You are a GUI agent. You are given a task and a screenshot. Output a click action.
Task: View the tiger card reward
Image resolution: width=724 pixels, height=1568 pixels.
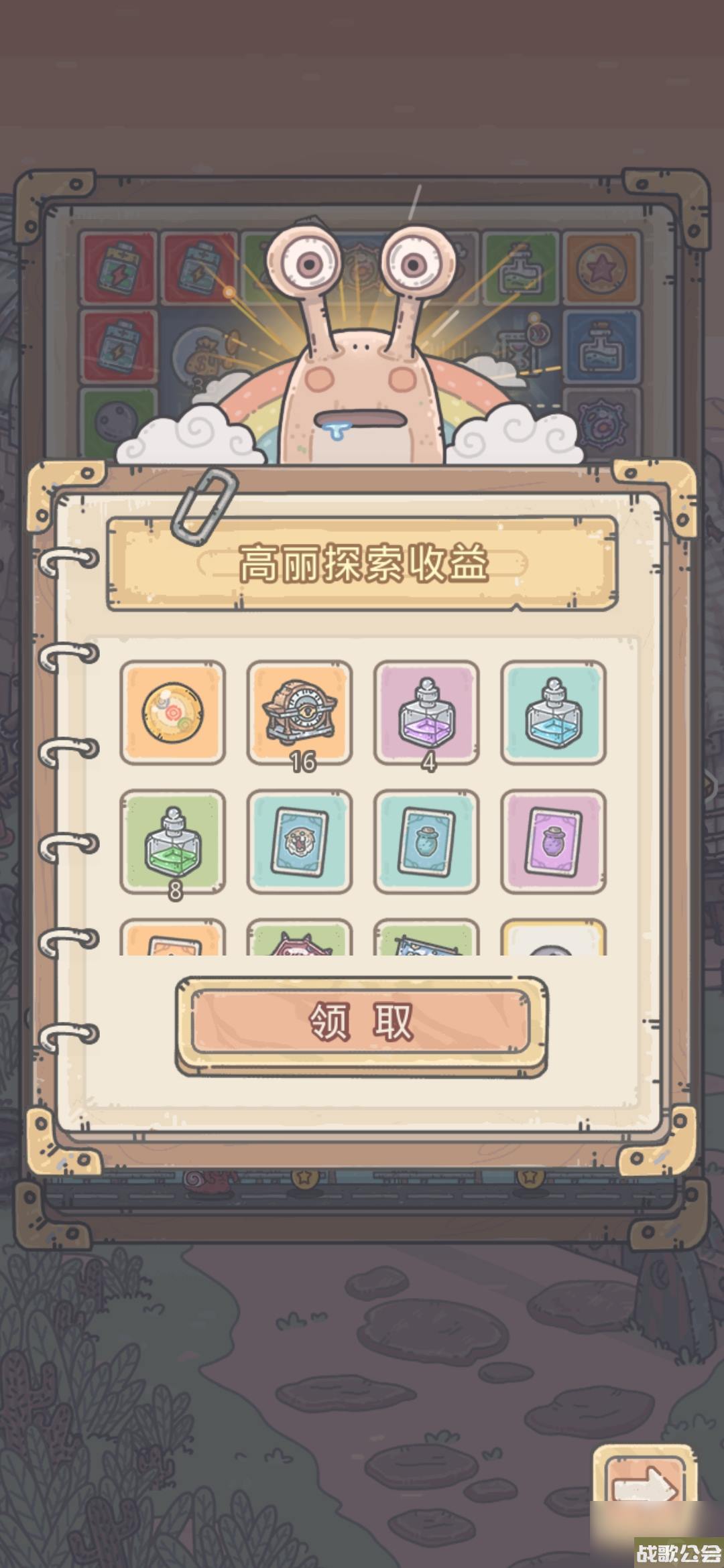click(x=299, y=842)
